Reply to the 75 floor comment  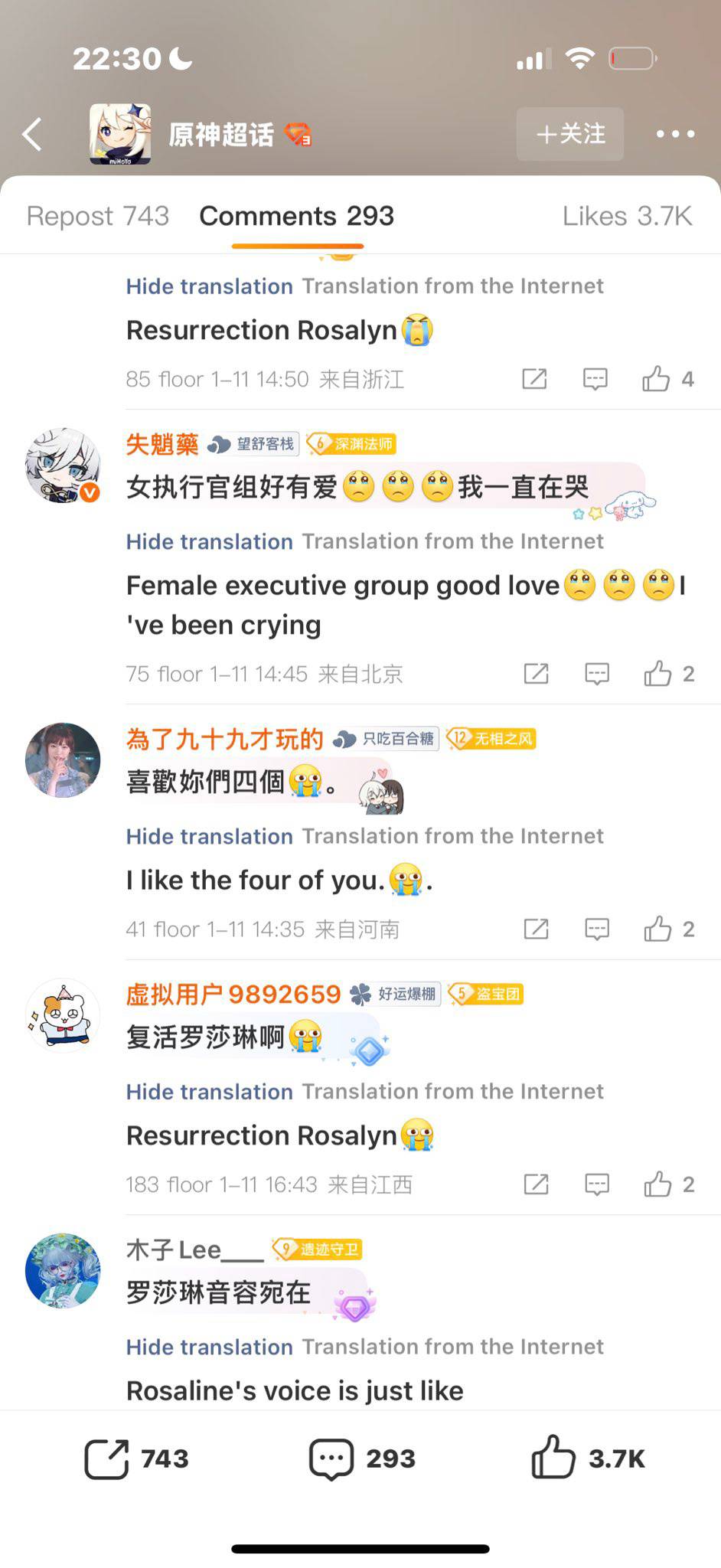(597, 674)
